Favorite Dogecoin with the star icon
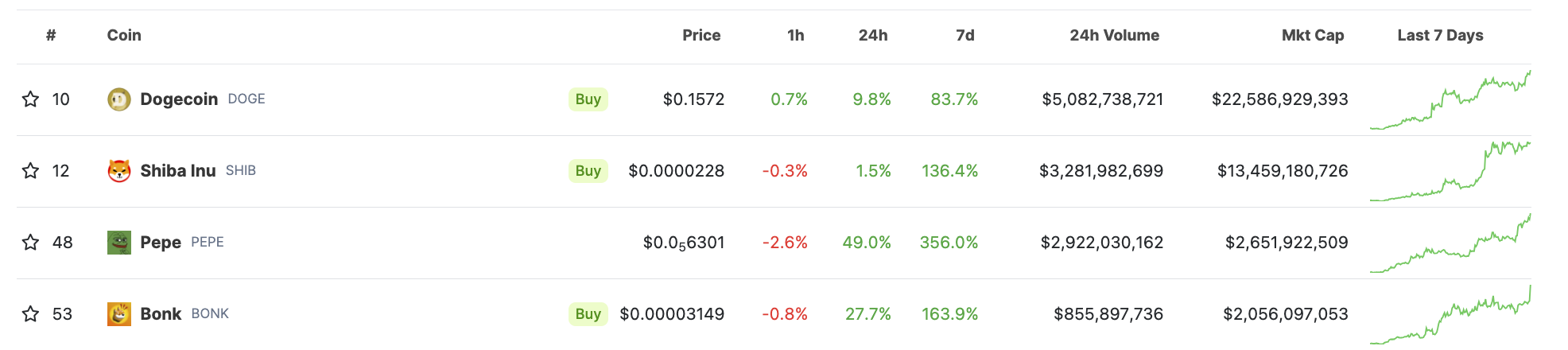Screen dimensions: 1568x350 click(x=30, y=99)
